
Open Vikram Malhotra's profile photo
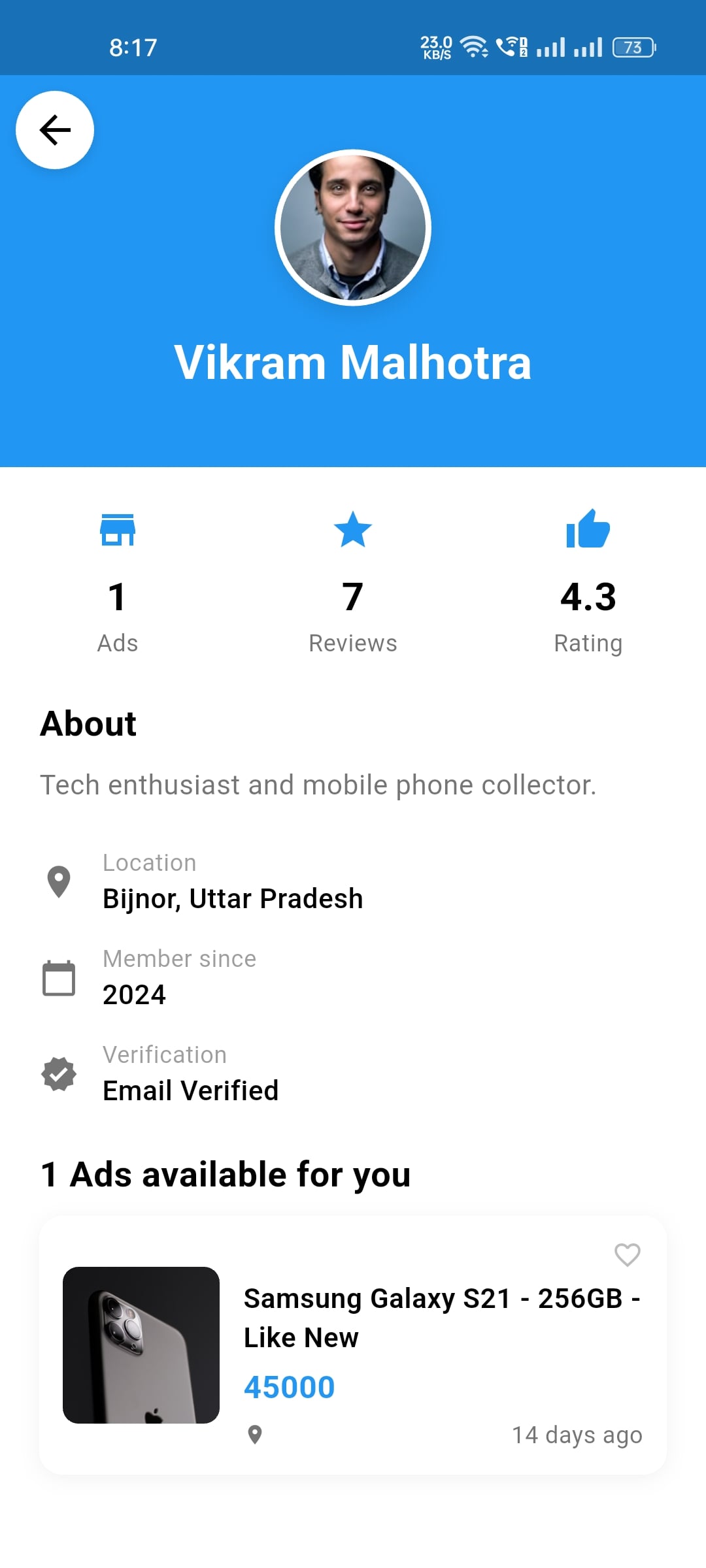click(353, 226)
